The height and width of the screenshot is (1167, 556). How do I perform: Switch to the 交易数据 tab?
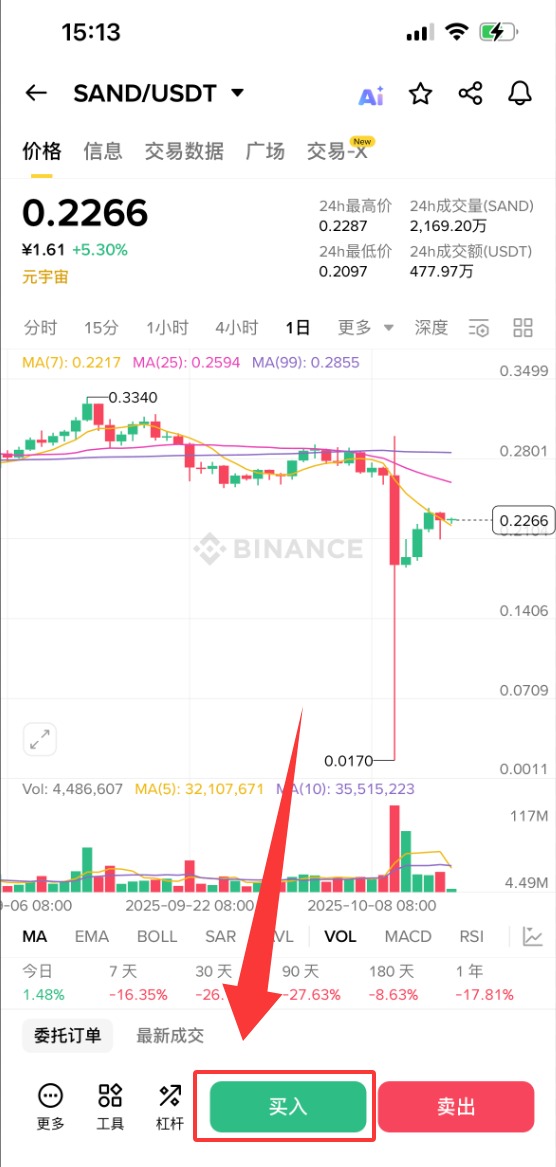tap(184, 151)
